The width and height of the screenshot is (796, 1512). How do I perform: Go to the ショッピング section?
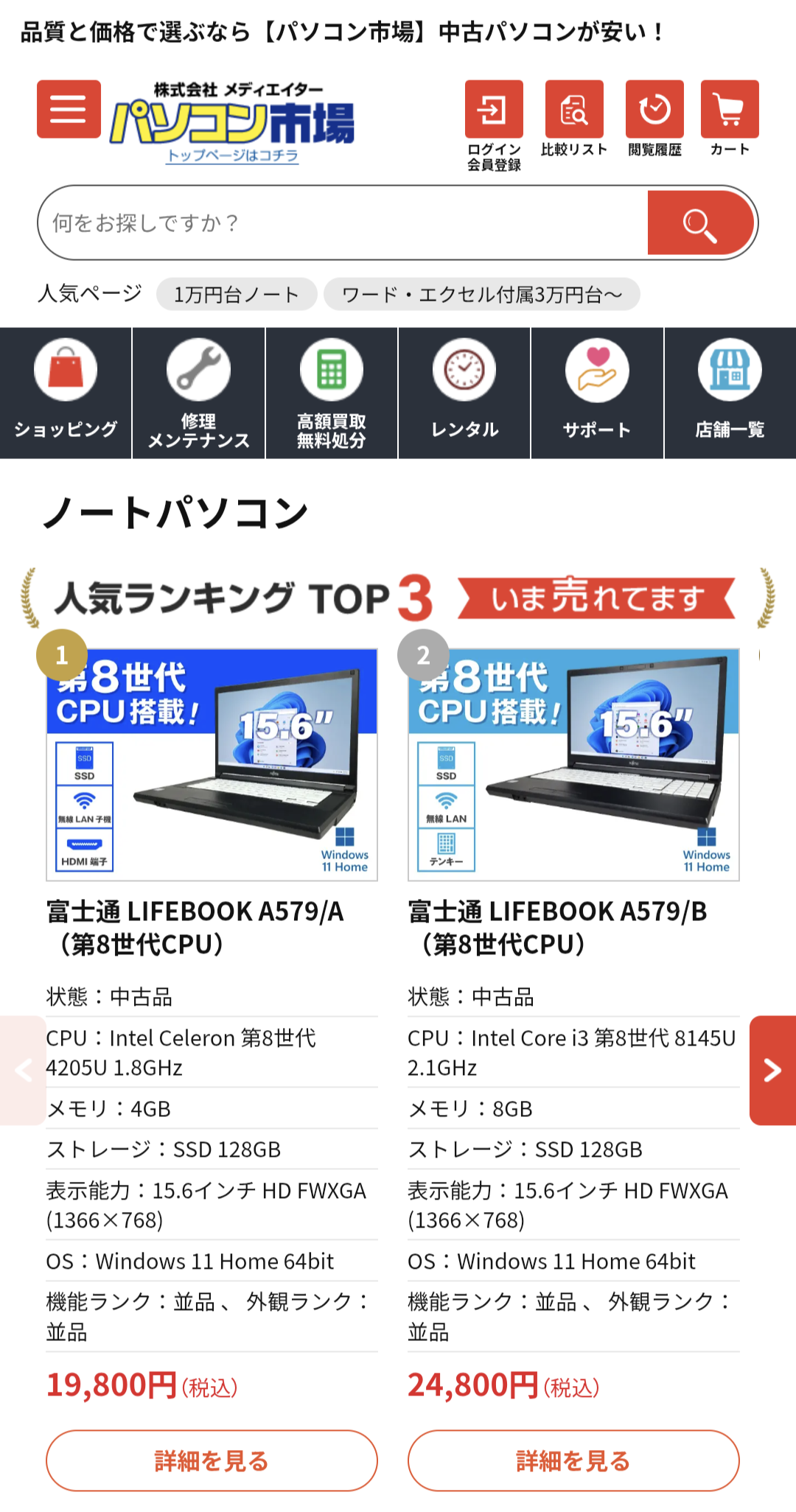pyautogui.click(x=66, y=393)
